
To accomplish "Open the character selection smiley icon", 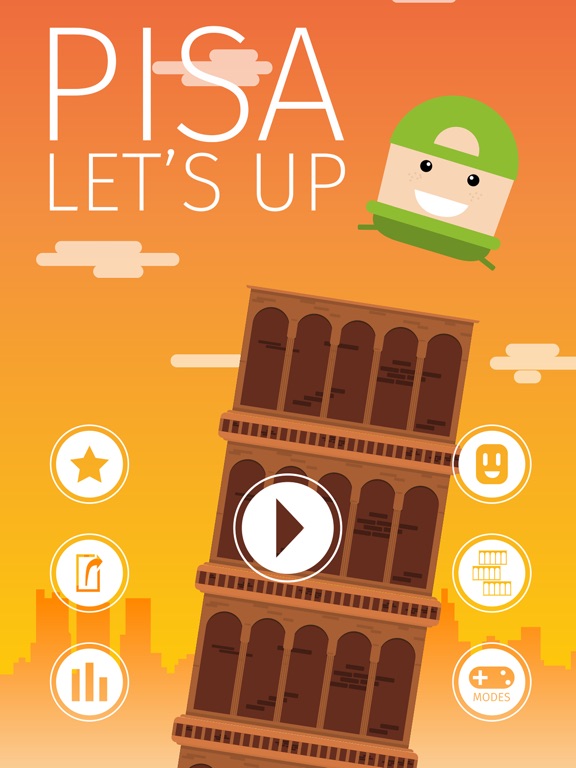I will point(491,464).
